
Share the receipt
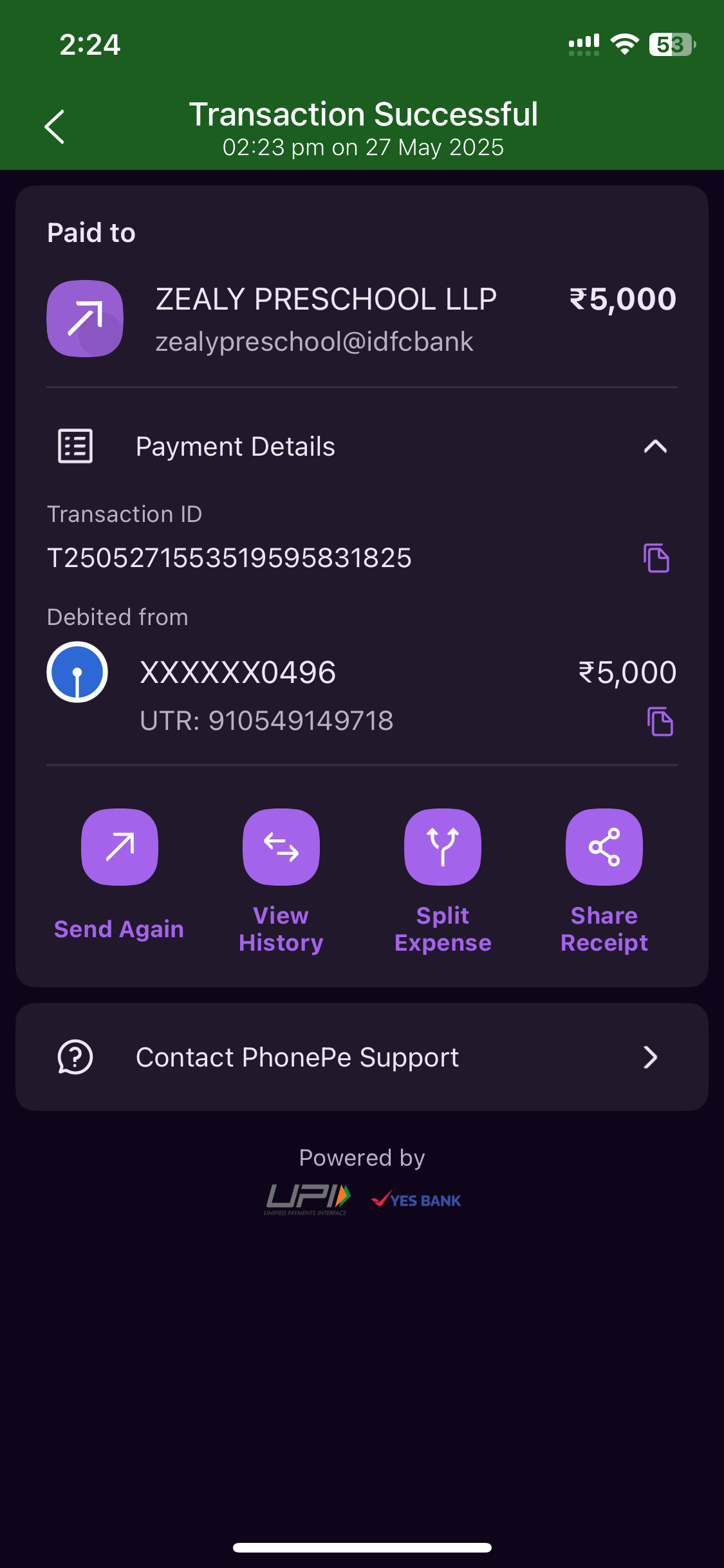(x=604, y=847)
